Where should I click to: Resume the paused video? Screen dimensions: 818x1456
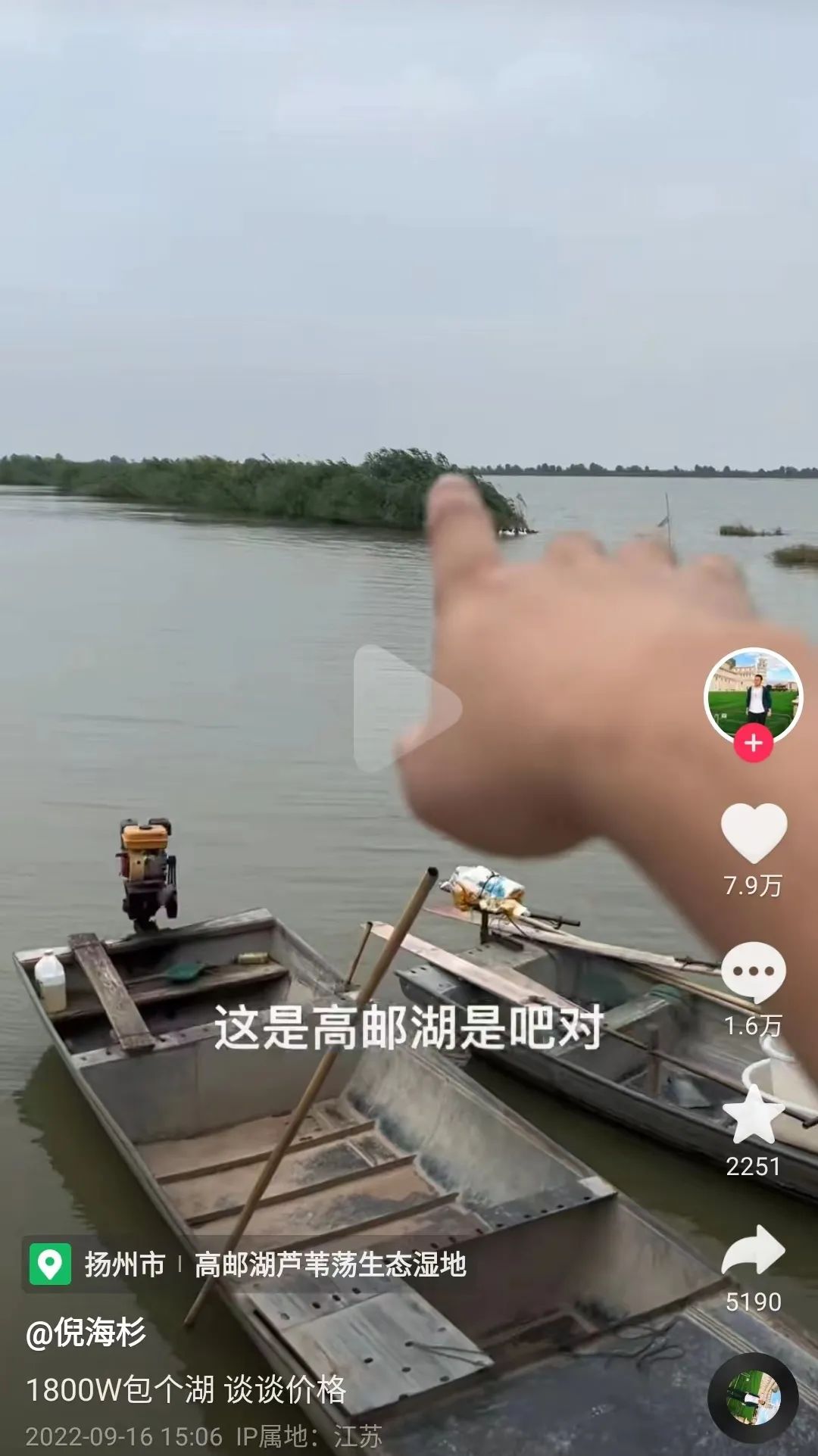point(407,708)
